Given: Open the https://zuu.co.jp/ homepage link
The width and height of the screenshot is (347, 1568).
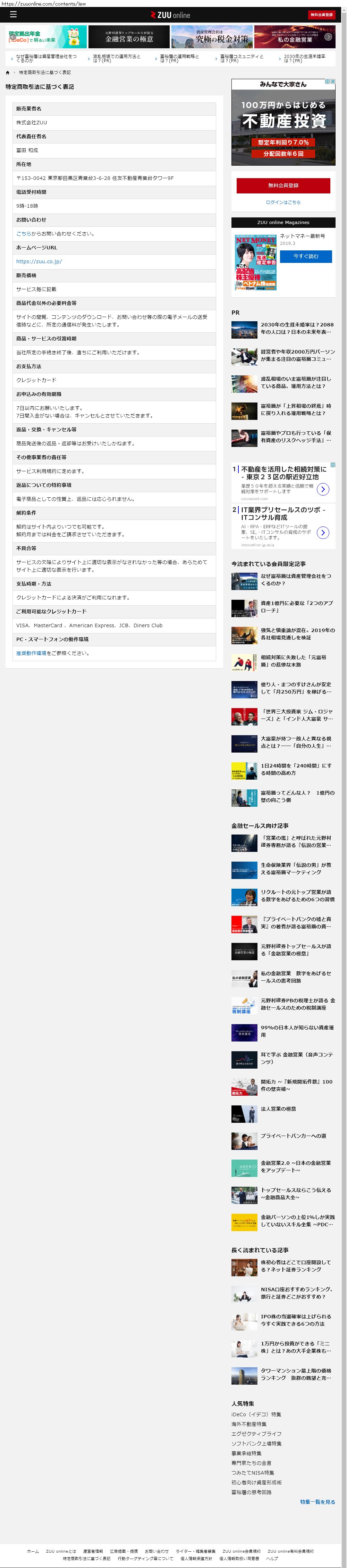Looking at the screenshot, I should tap(39, 261).
